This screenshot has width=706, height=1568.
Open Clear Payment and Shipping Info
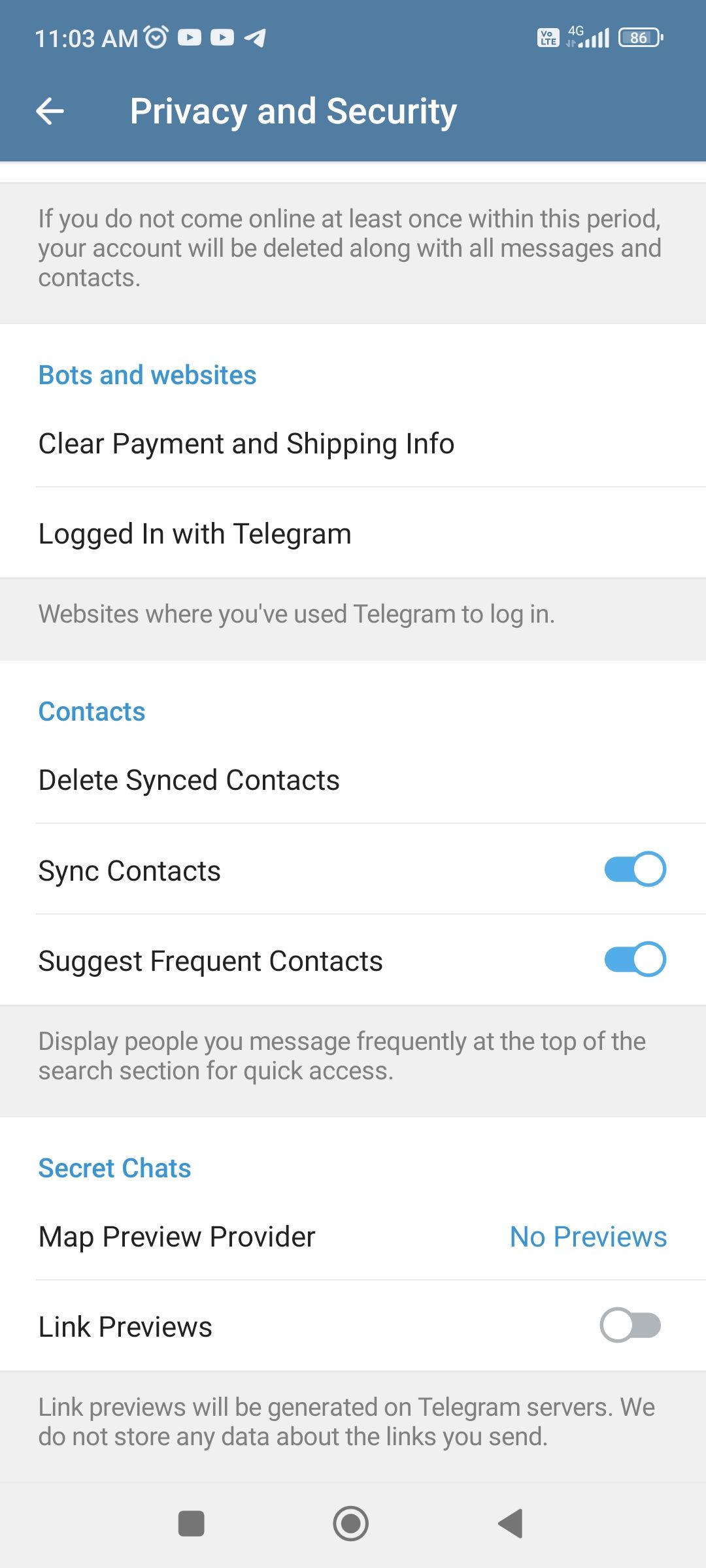click(x=353, y=443)
